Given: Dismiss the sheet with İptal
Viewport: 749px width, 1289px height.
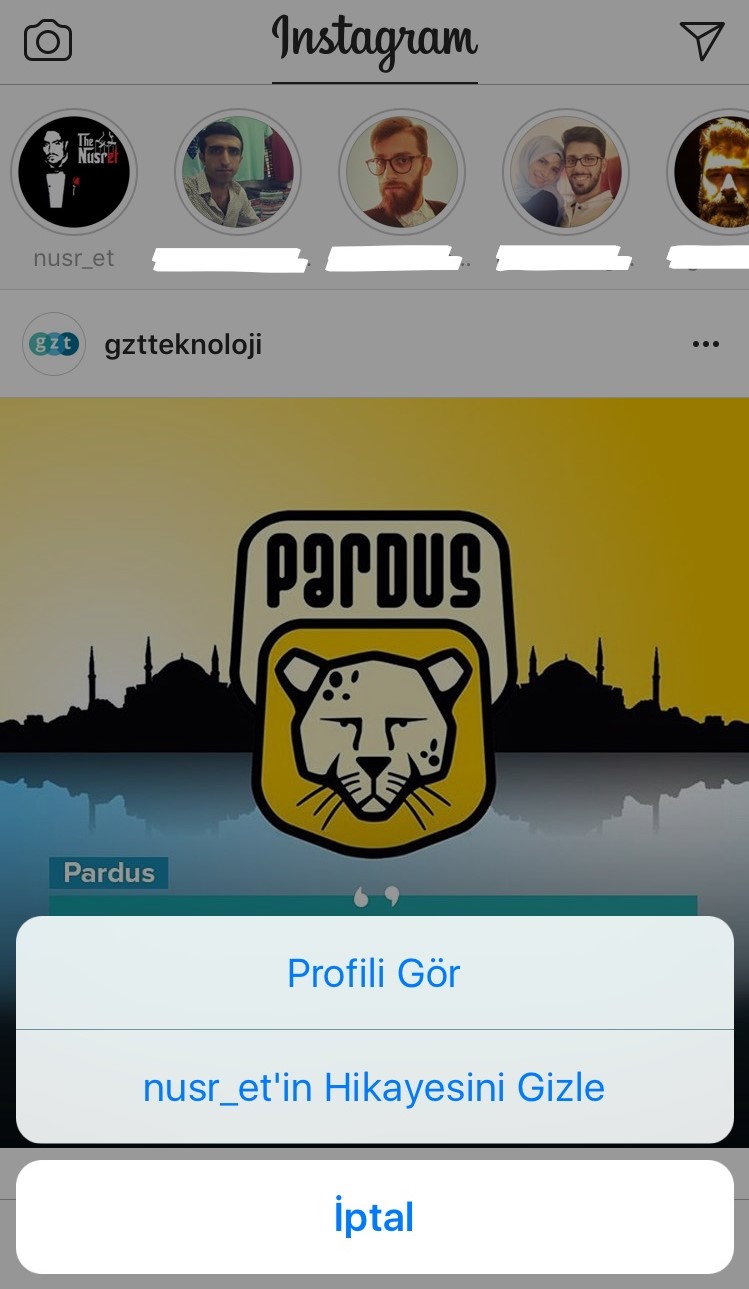Looking at the screenshot, I should pyautogui.click(x=374, y=1217).
